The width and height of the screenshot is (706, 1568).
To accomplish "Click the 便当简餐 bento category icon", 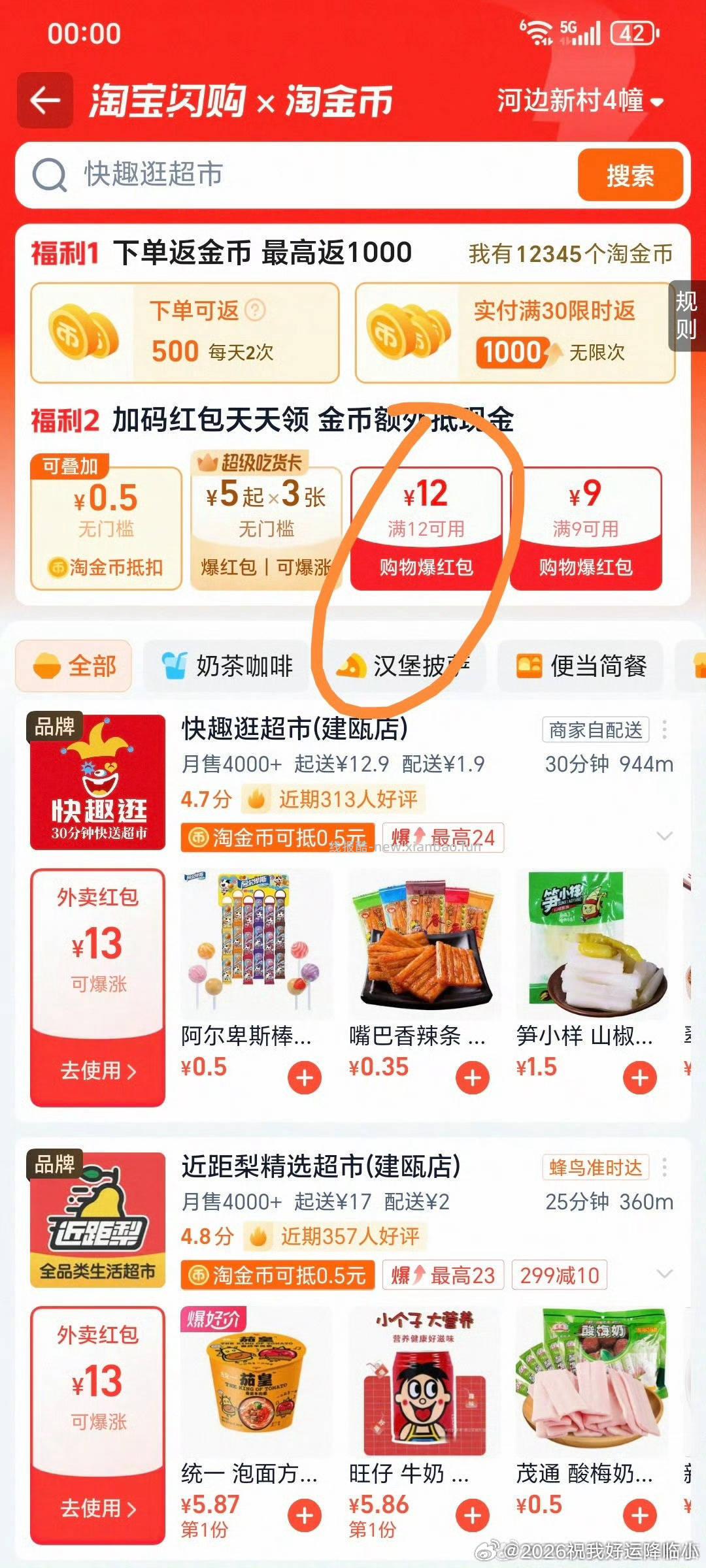I will [x=532, y=665].
